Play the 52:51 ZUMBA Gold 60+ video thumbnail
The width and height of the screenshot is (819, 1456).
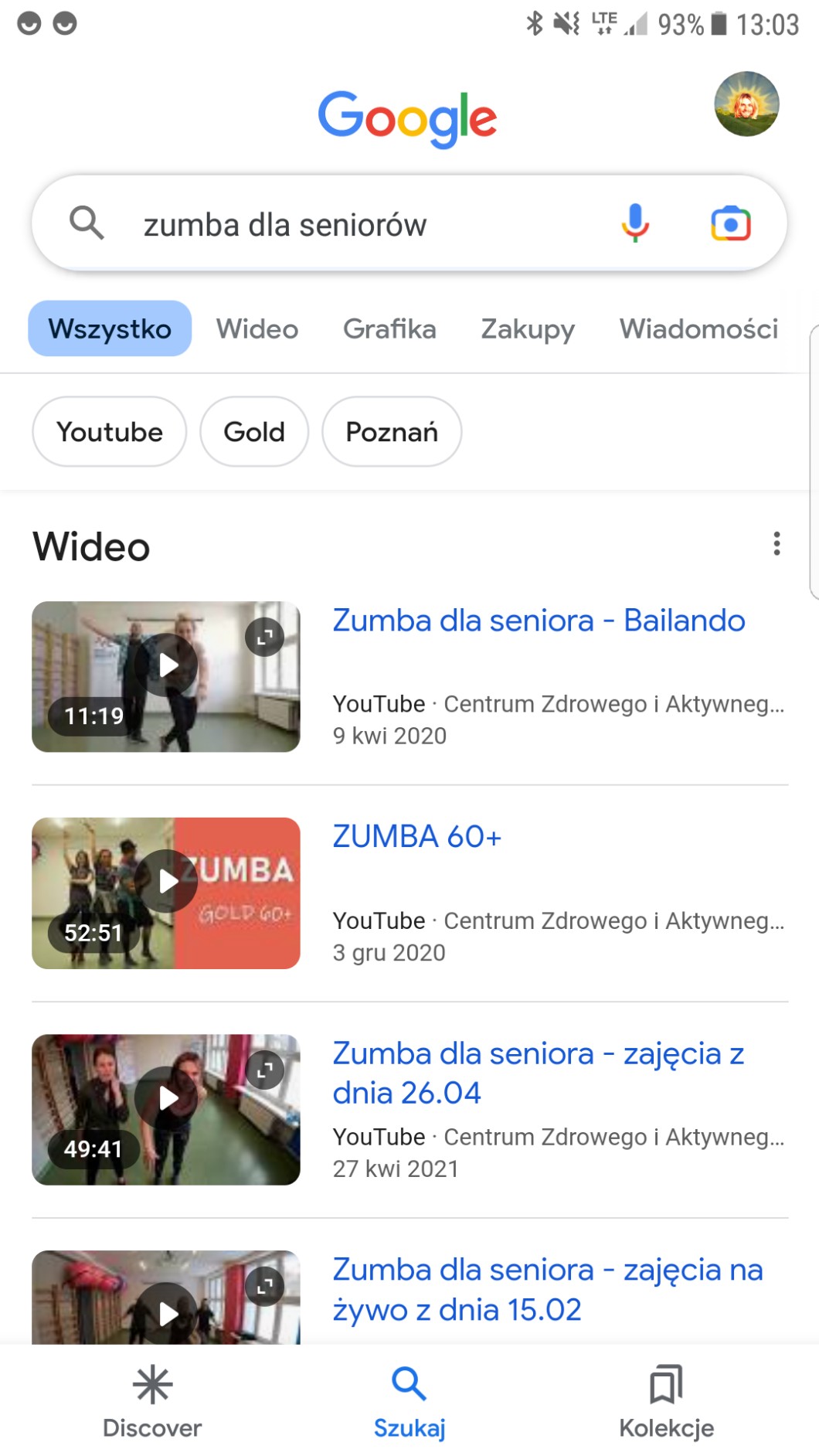coord(166,883)
